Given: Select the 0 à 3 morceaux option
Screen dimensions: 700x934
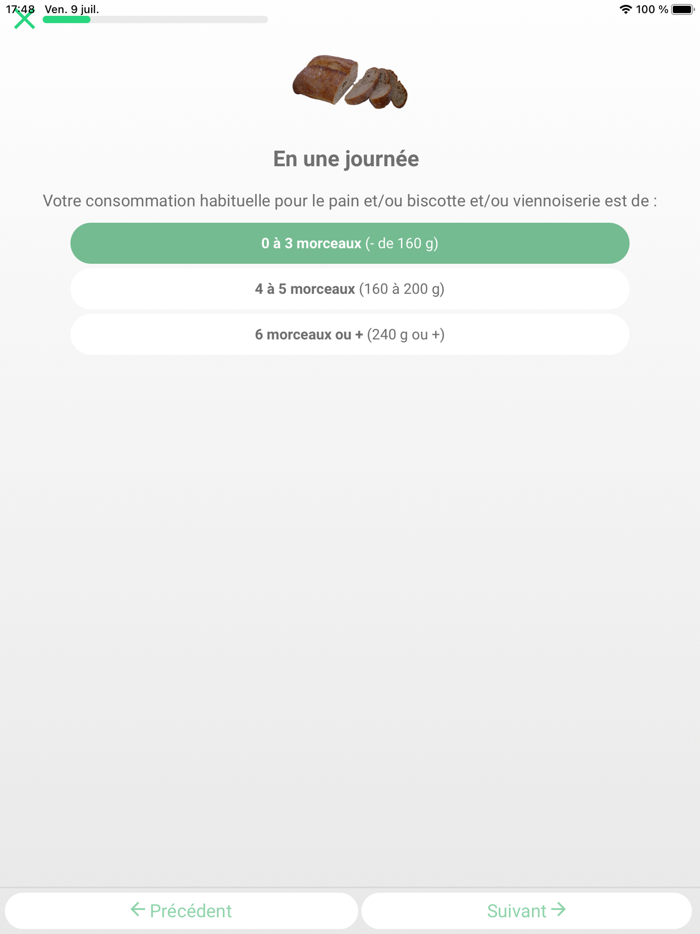Looking at the screenshot, I should pyautogui.click(x=349, y=243).
